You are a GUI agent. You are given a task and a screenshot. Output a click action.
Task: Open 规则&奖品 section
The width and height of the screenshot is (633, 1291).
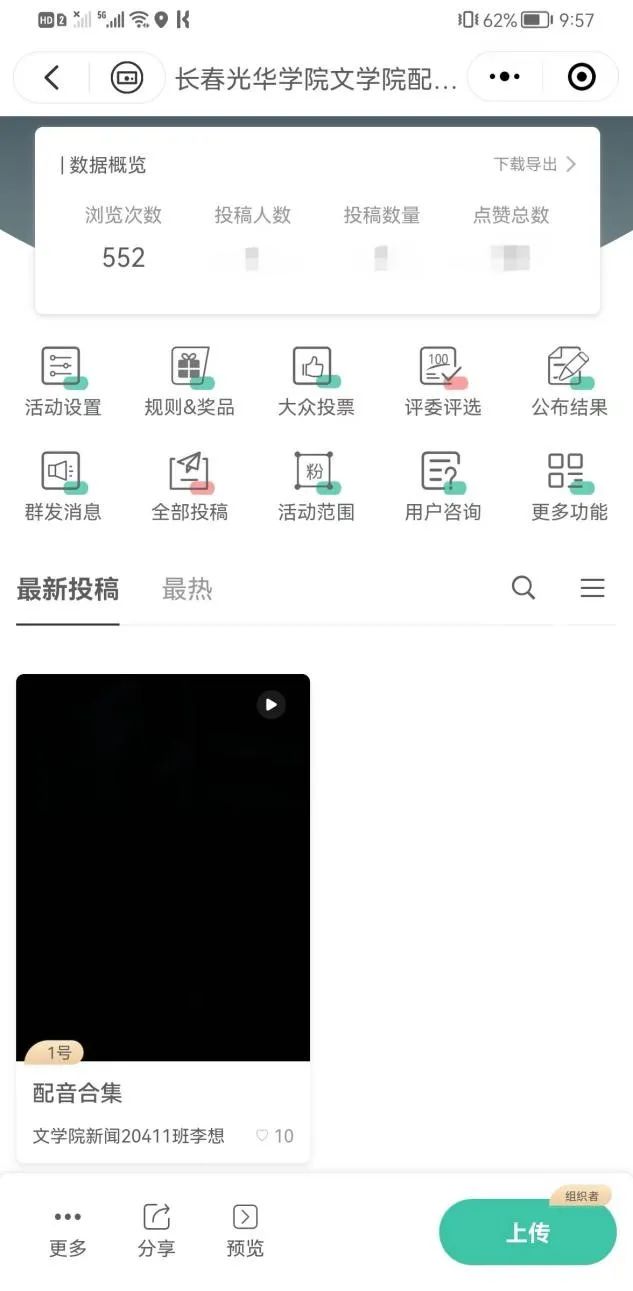[x=189, y=381]
